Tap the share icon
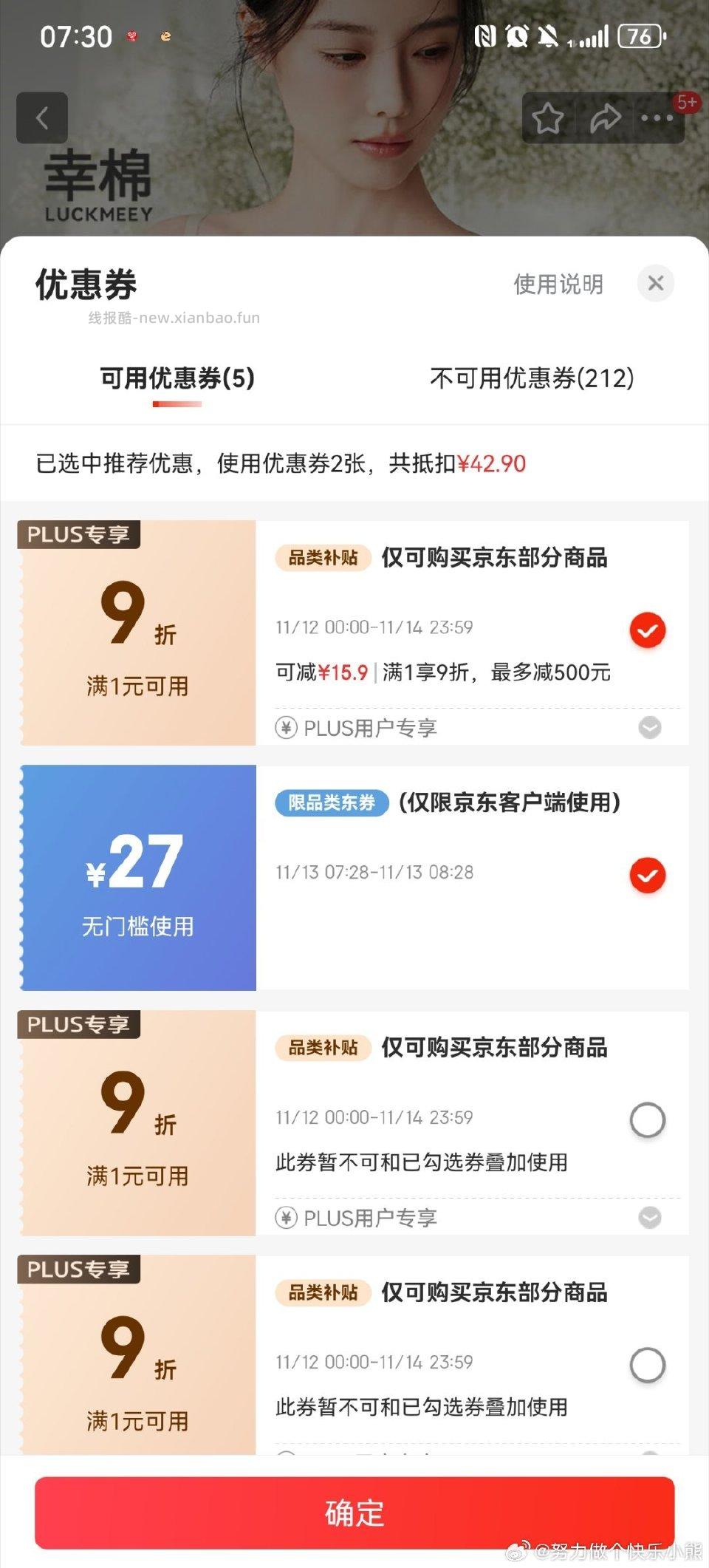This screenshot has height=1568, width=709. [606, 116]
